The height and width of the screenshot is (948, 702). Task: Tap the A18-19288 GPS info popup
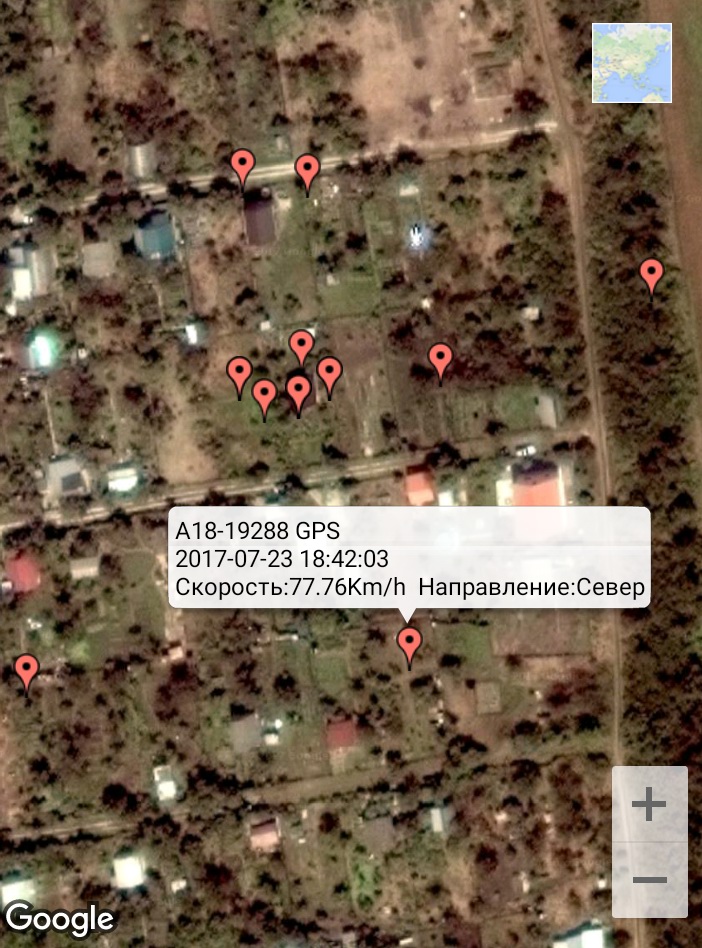[409, 558]
